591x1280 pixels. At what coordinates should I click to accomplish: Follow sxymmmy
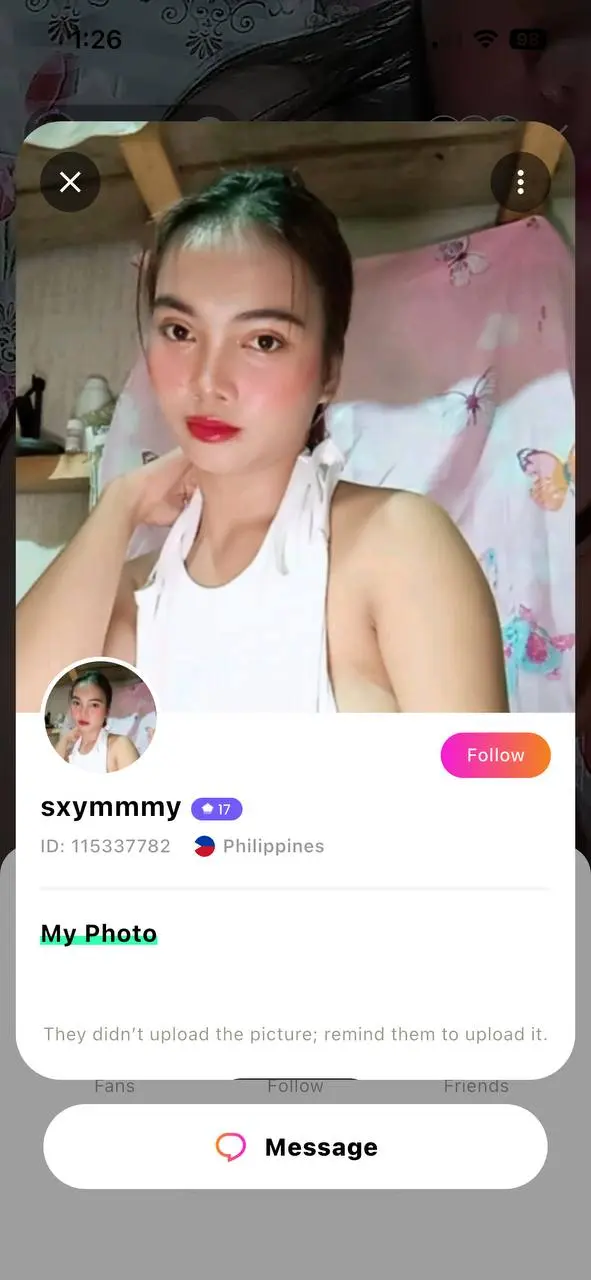[x=496, y=755]
